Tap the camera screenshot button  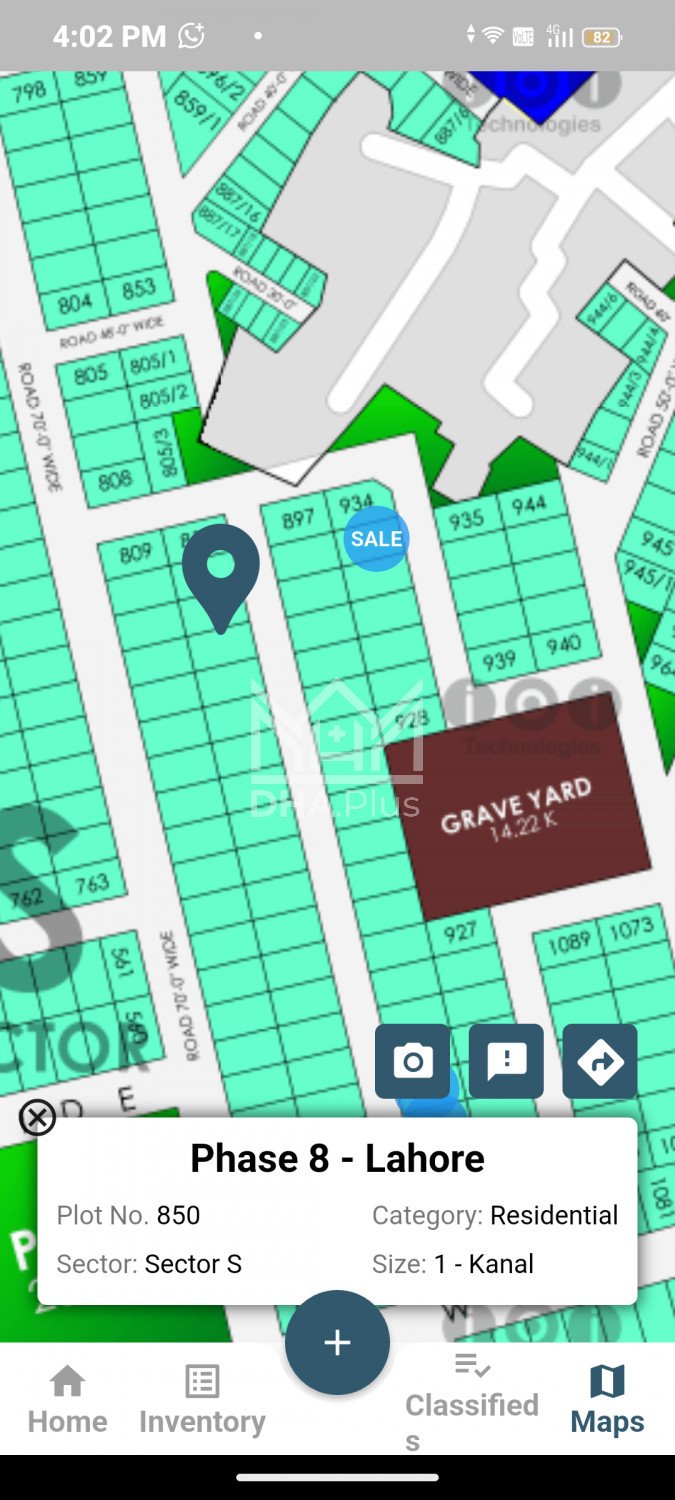coord(412,1061)
